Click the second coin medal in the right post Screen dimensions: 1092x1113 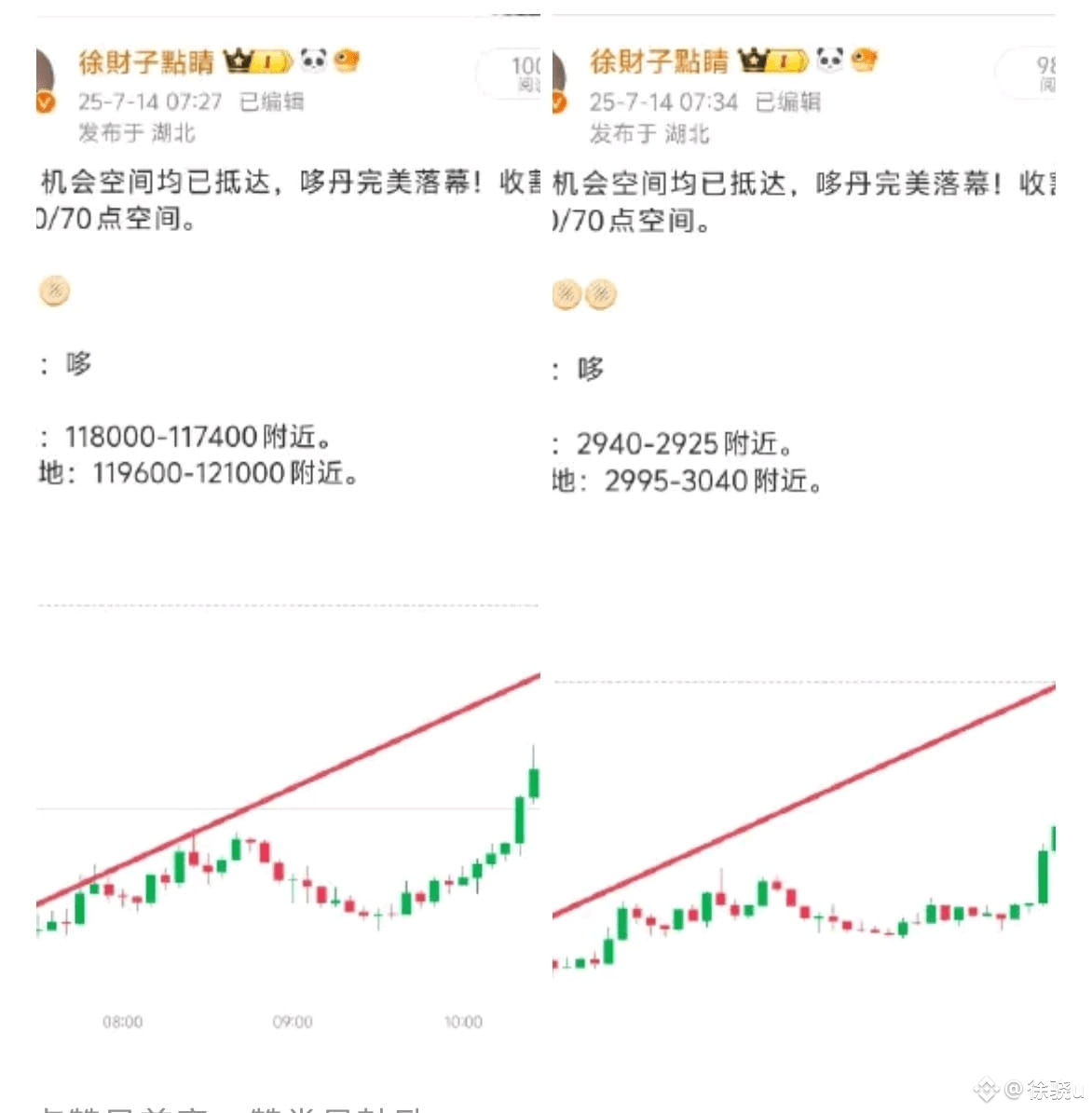pos(600,293)
